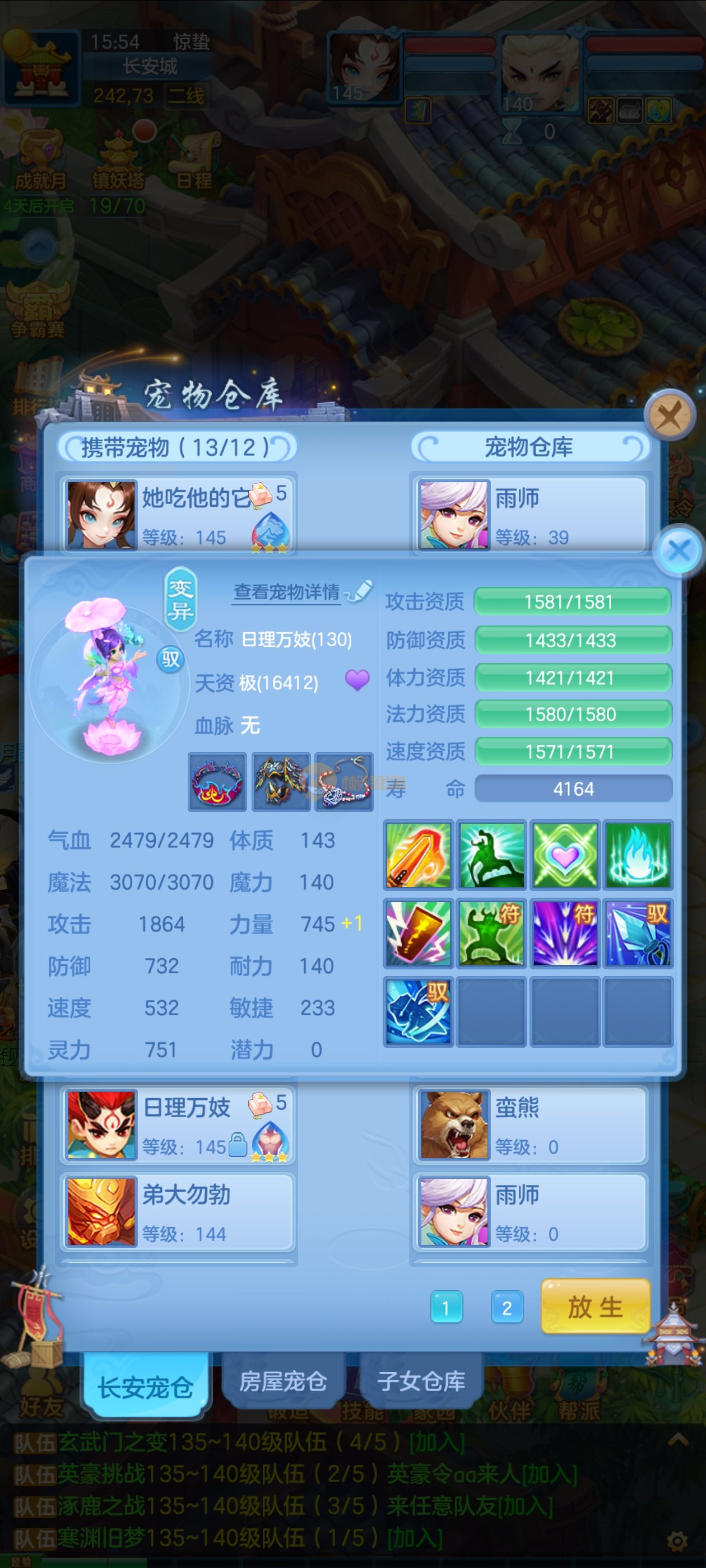Open the 查看宠物详情 link
The image size is (706, 1568).
pos(287,592)
